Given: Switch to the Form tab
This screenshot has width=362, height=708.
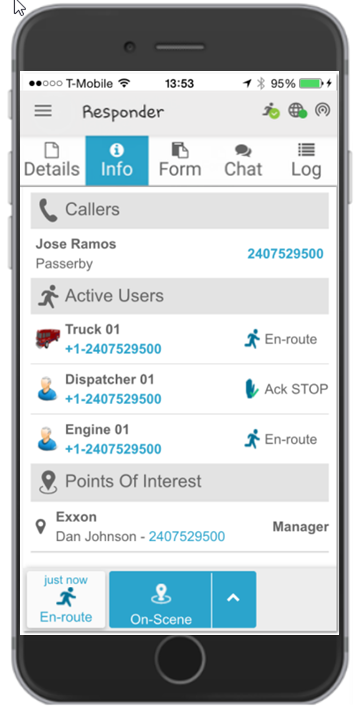Looking at the screenshot, I should 180,161.
